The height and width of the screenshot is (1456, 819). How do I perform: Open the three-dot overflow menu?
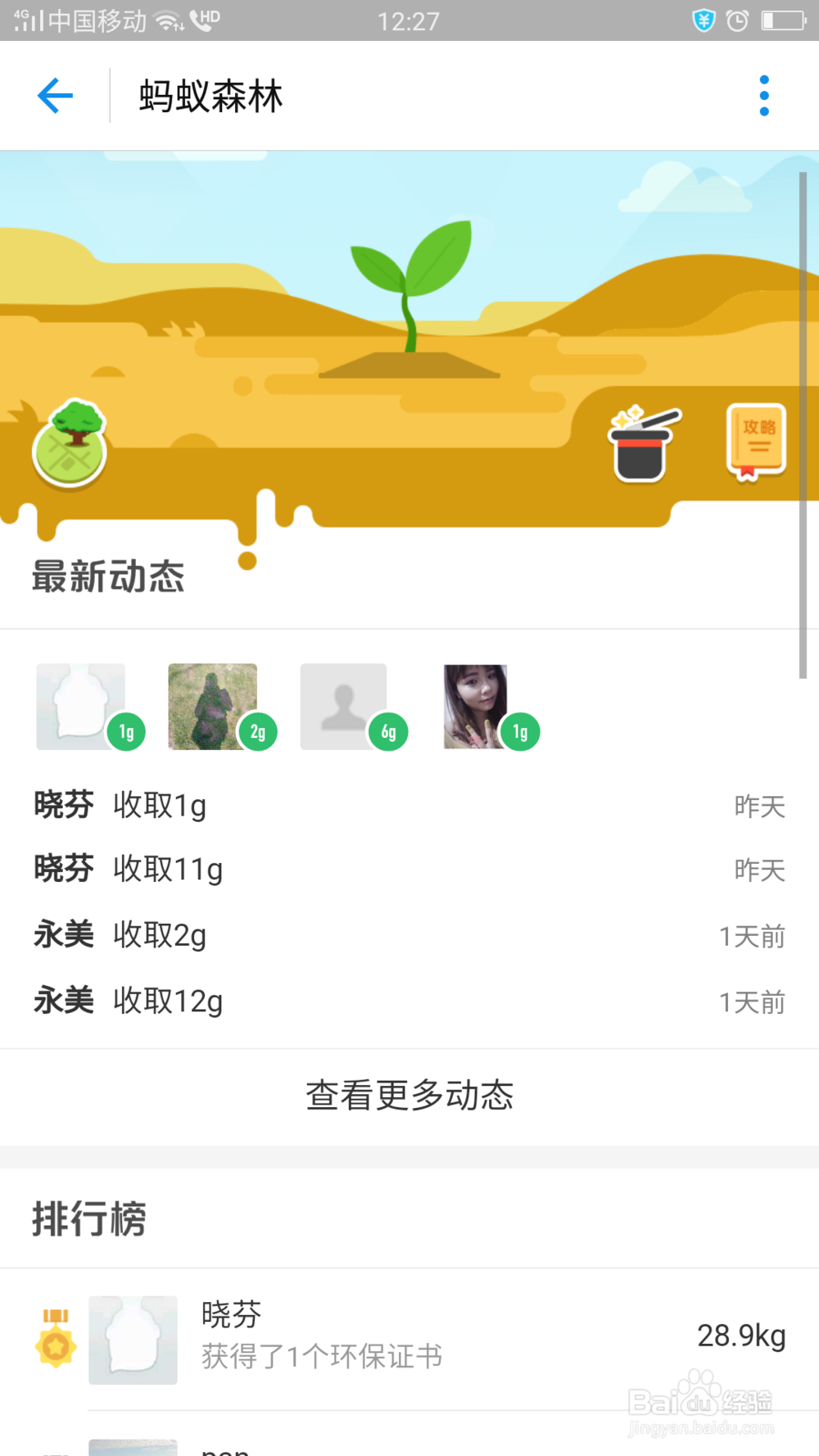pos(763,96)
